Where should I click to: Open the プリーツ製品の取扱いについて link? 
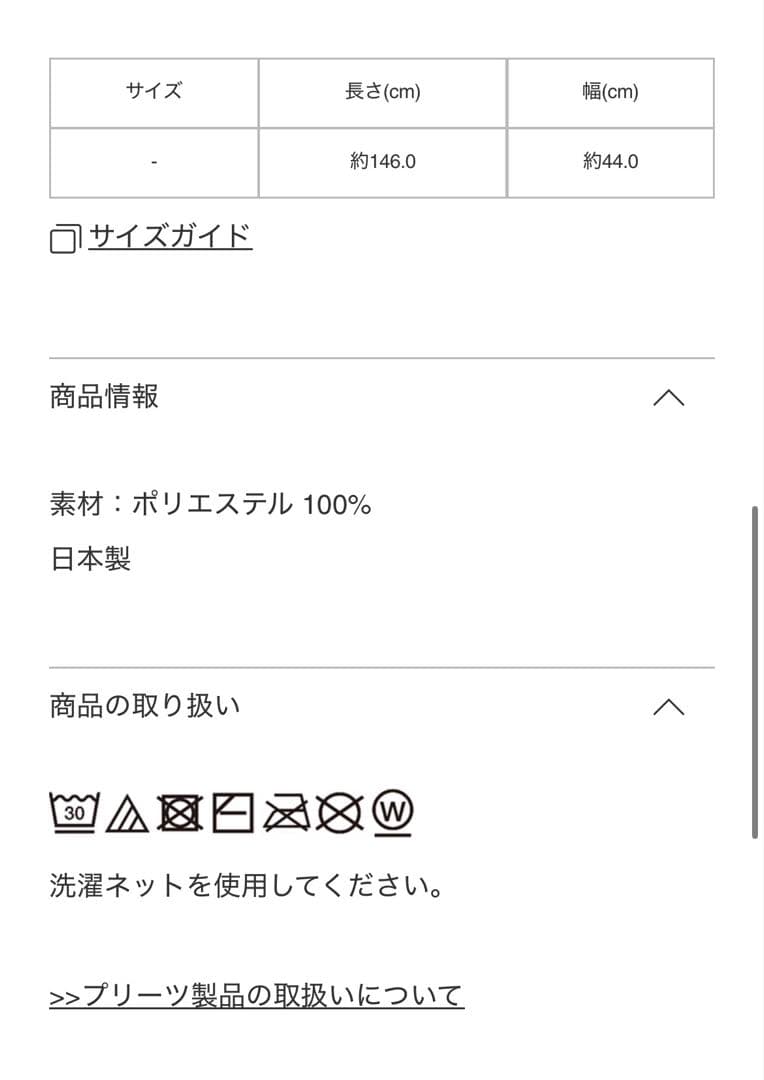[x=255, y=995]
